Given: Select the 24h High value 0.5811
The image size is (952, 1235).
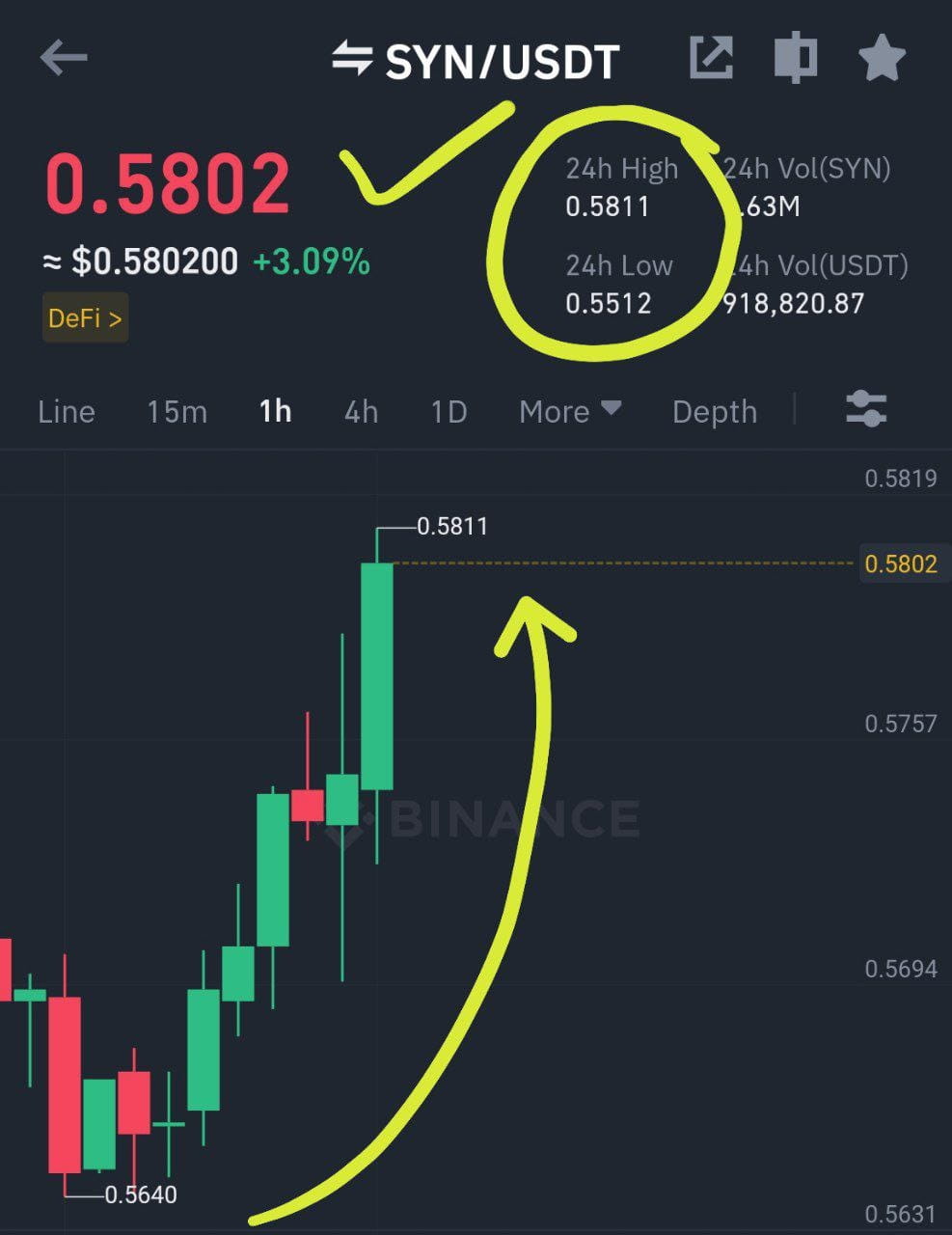Looking at the screenshot, I should 608,206.
